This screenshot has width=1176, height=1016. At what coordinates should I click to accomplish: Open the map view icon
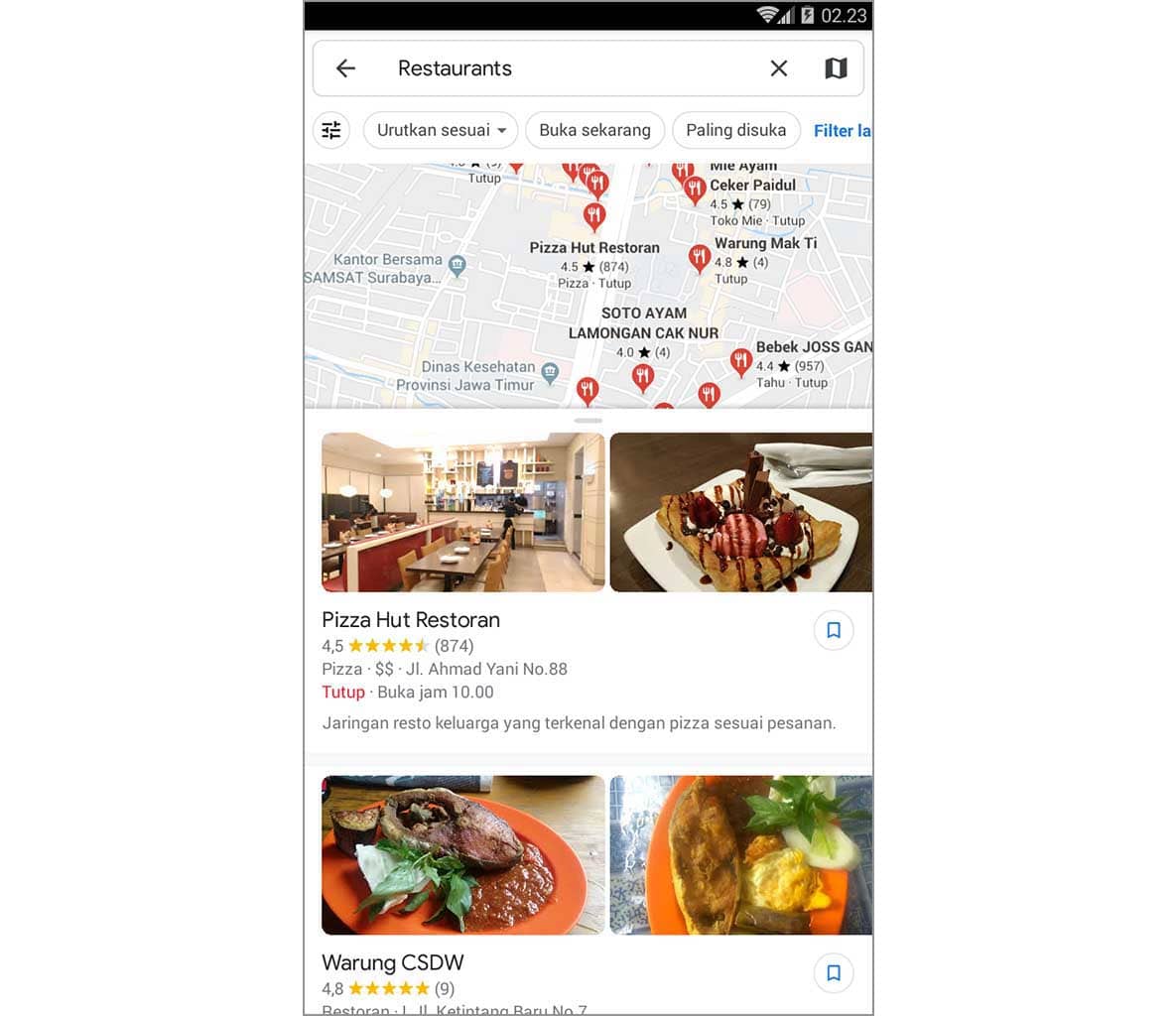[x=836, y=68]
